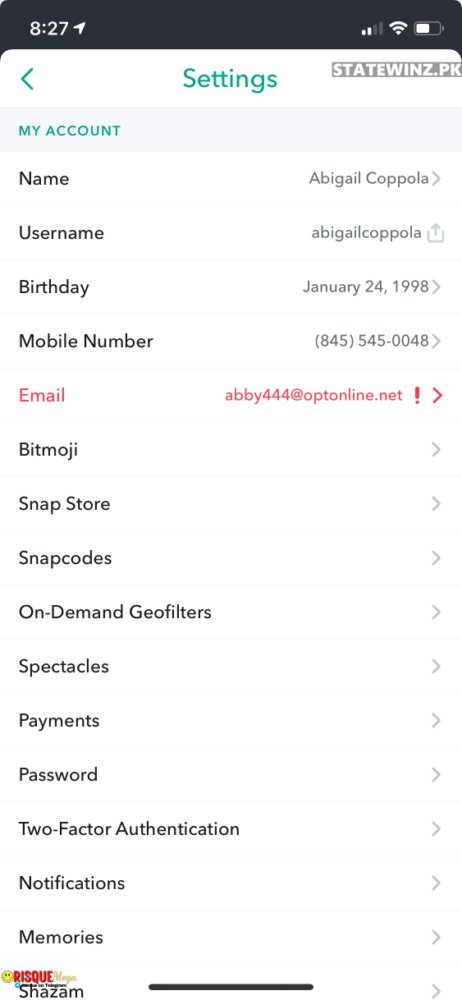This screenshot has height=1000, width=462.
Task: Open Notifications settings
Action: pos(231,883)
